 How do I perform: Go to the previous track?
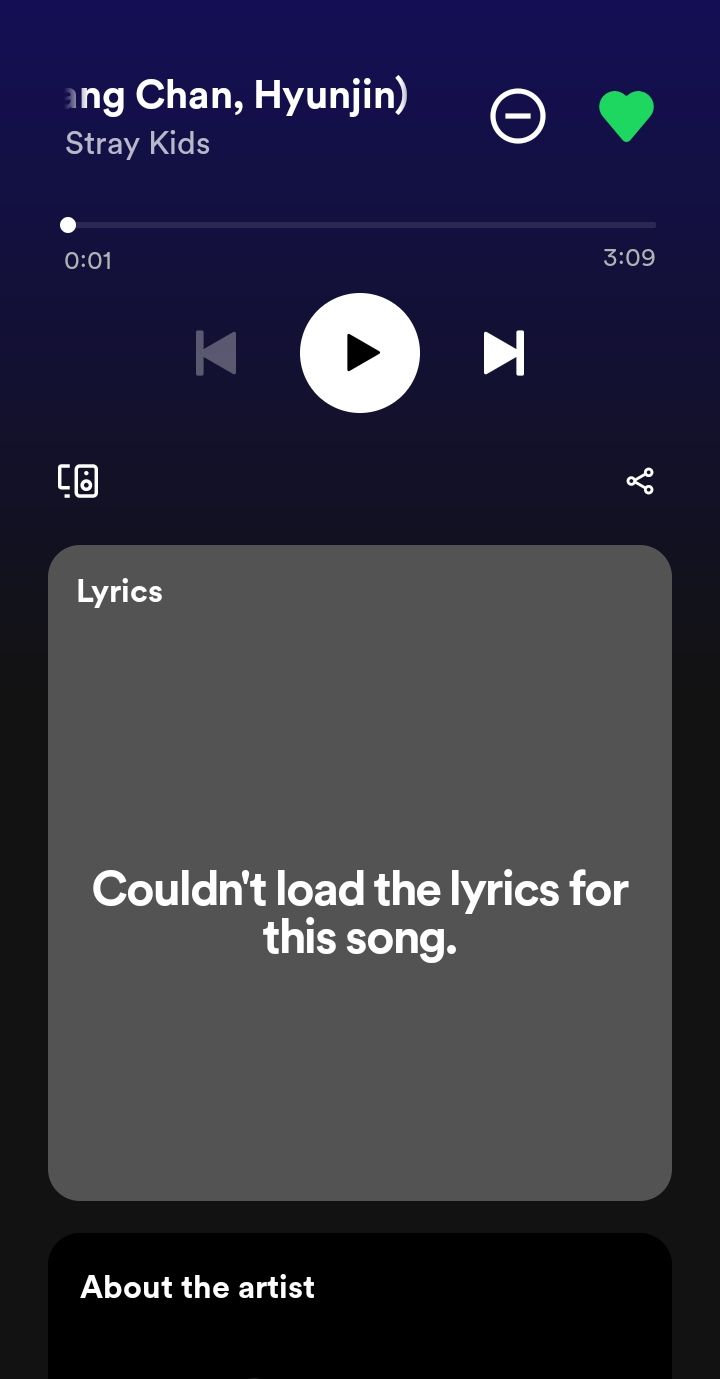point(216,353)
